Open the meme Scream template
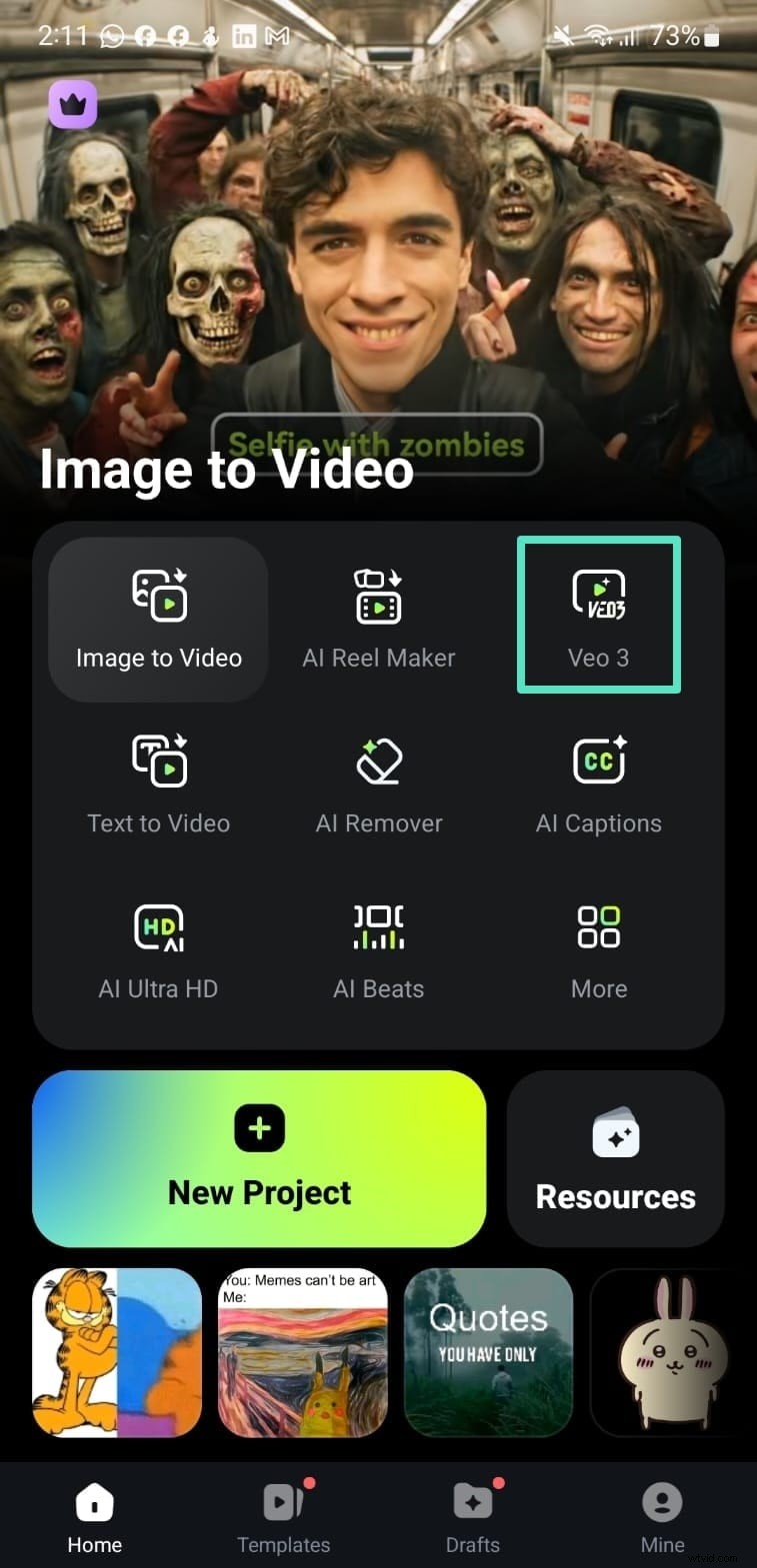This screenshot has width=757, height=1568. (302, 1351)
